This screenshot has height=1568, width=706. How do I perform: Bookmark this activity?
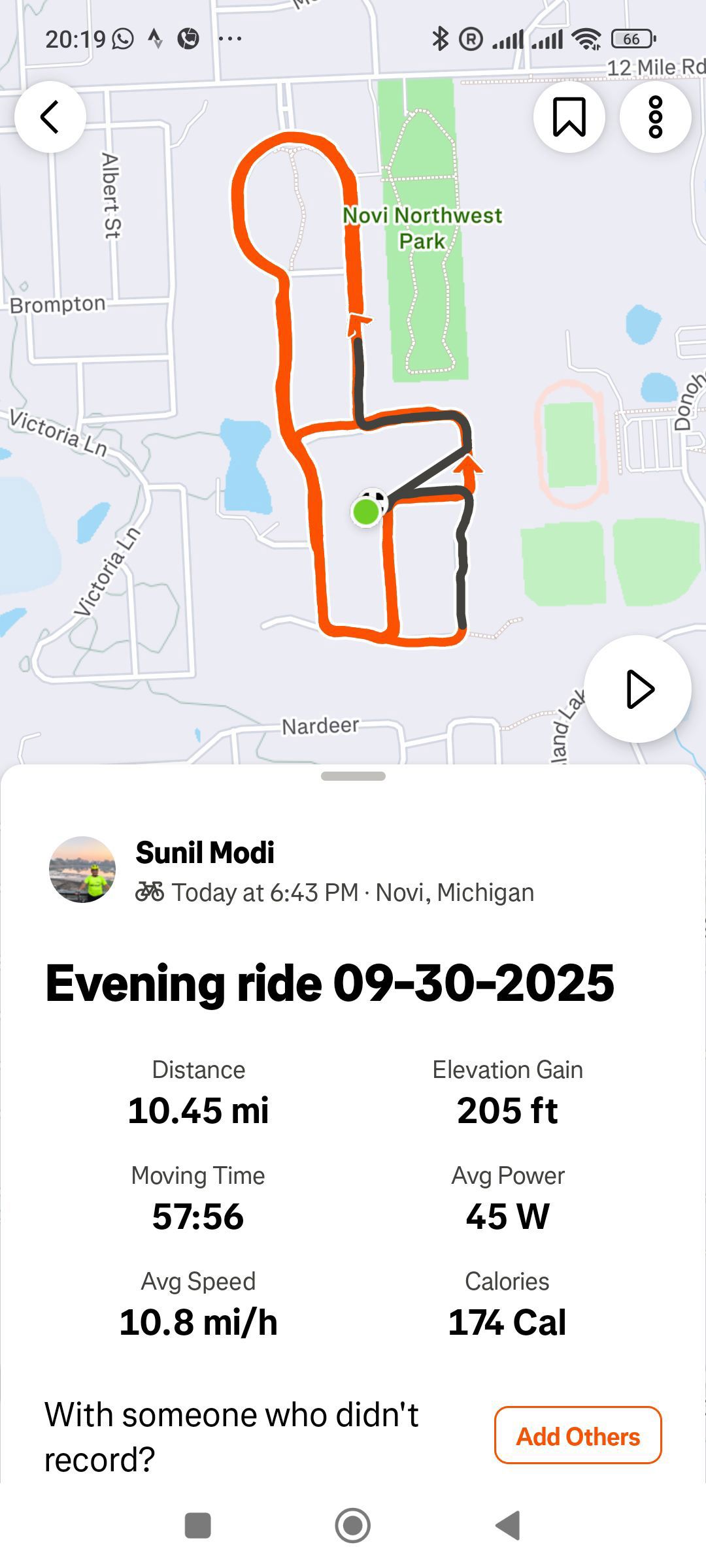click(x=569, y=117)
